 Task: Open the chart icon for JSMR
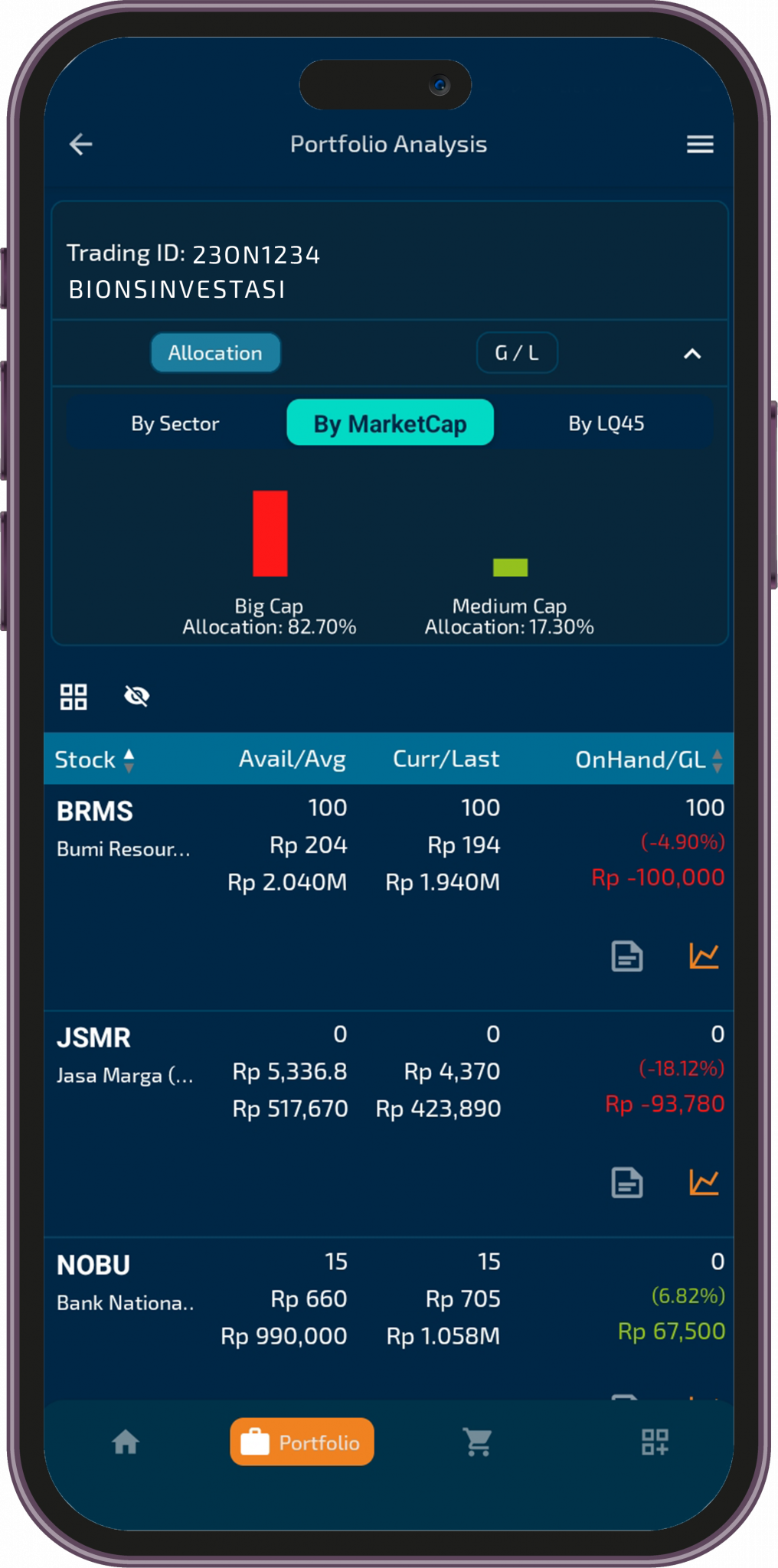tap(704, 1182)
